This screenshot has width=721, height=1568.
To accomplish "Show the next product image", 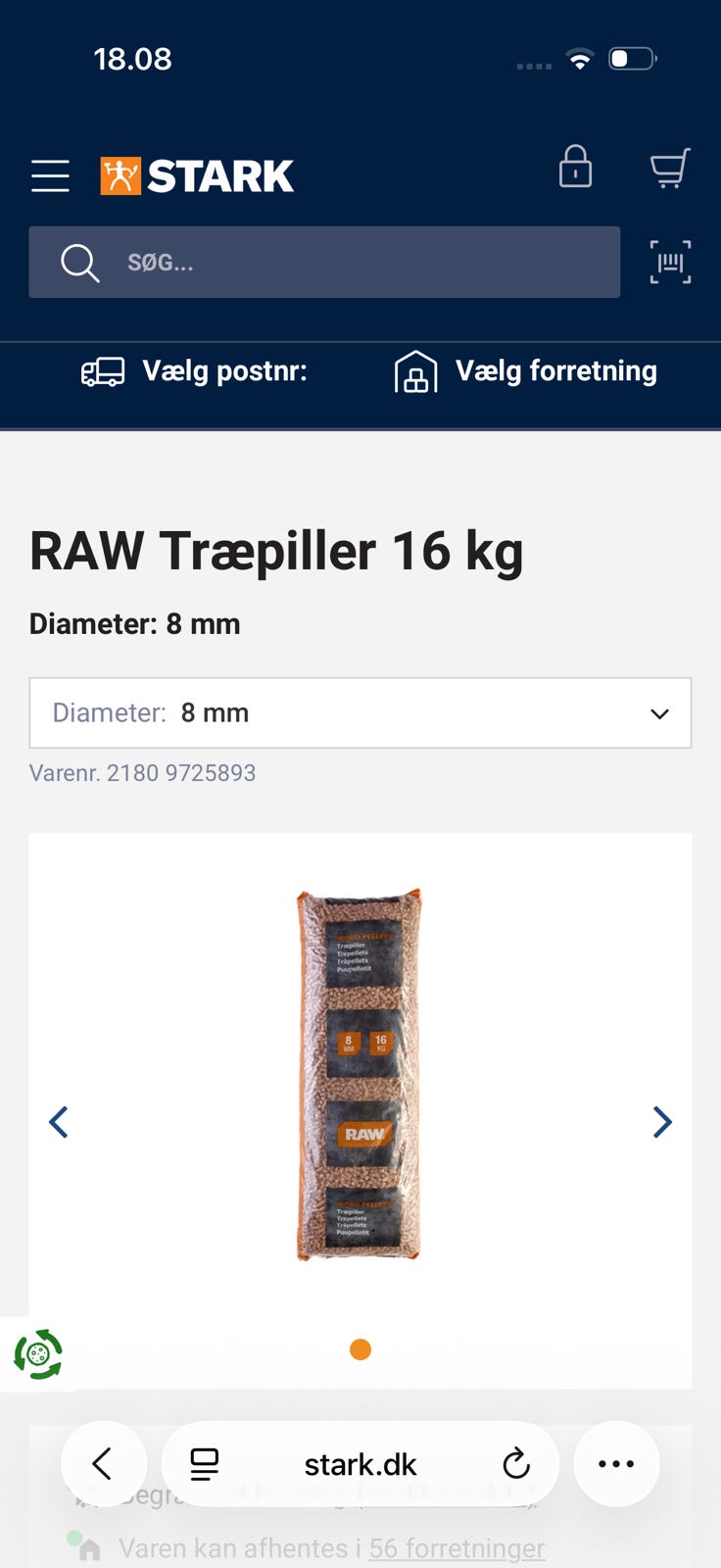I will pyautogui.click(x=662, y=1122).
